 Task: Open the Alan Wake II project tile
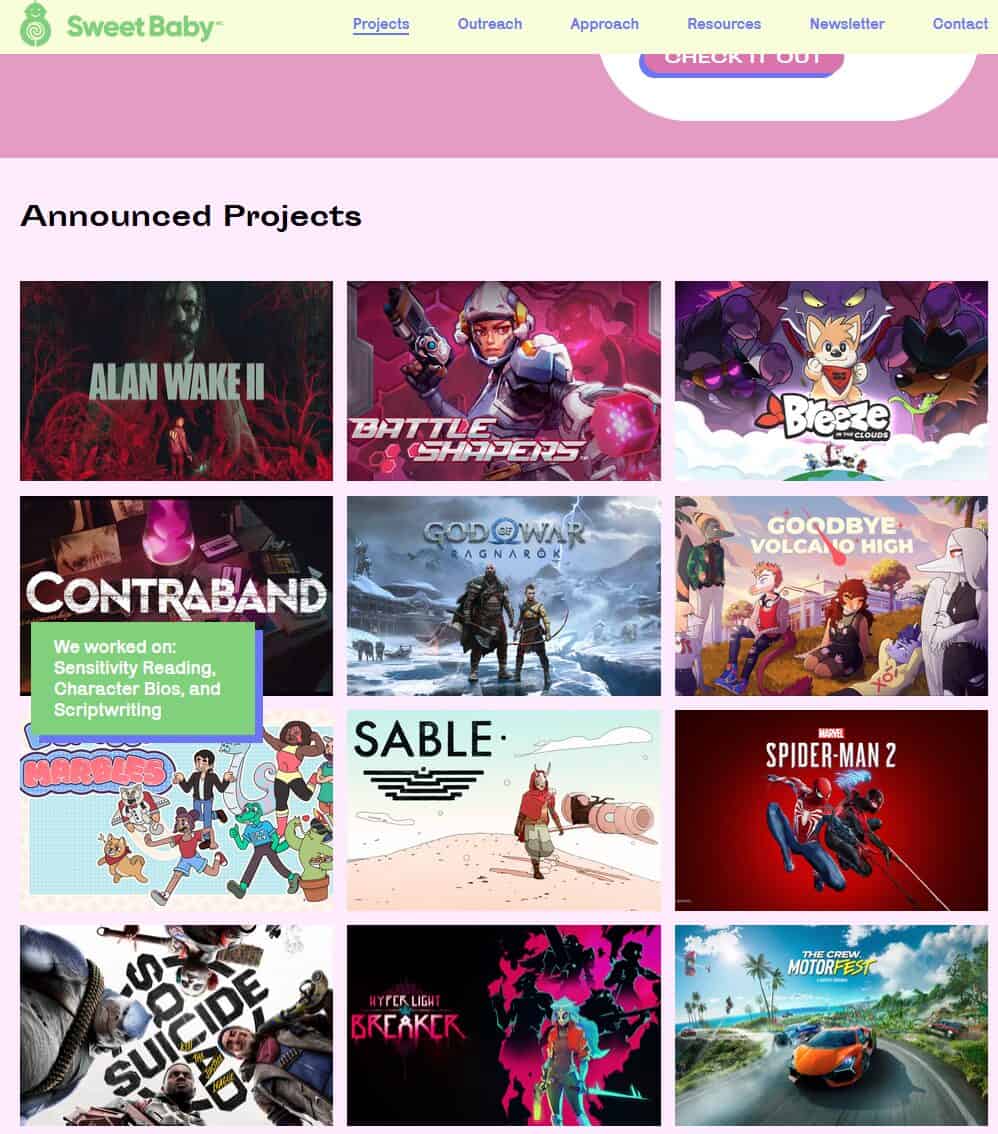click(176, 380)
